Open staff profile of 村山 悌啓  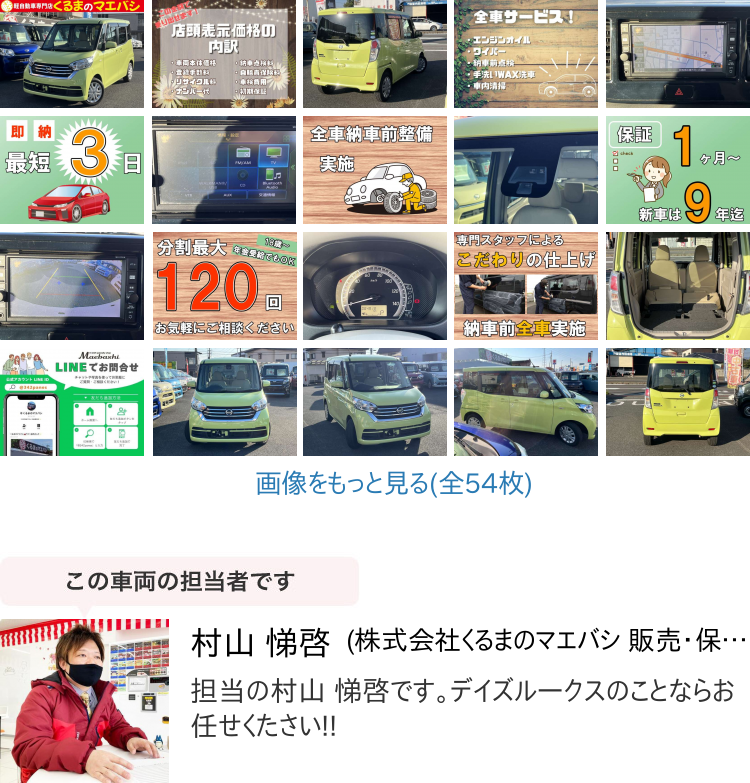[260, 643]
